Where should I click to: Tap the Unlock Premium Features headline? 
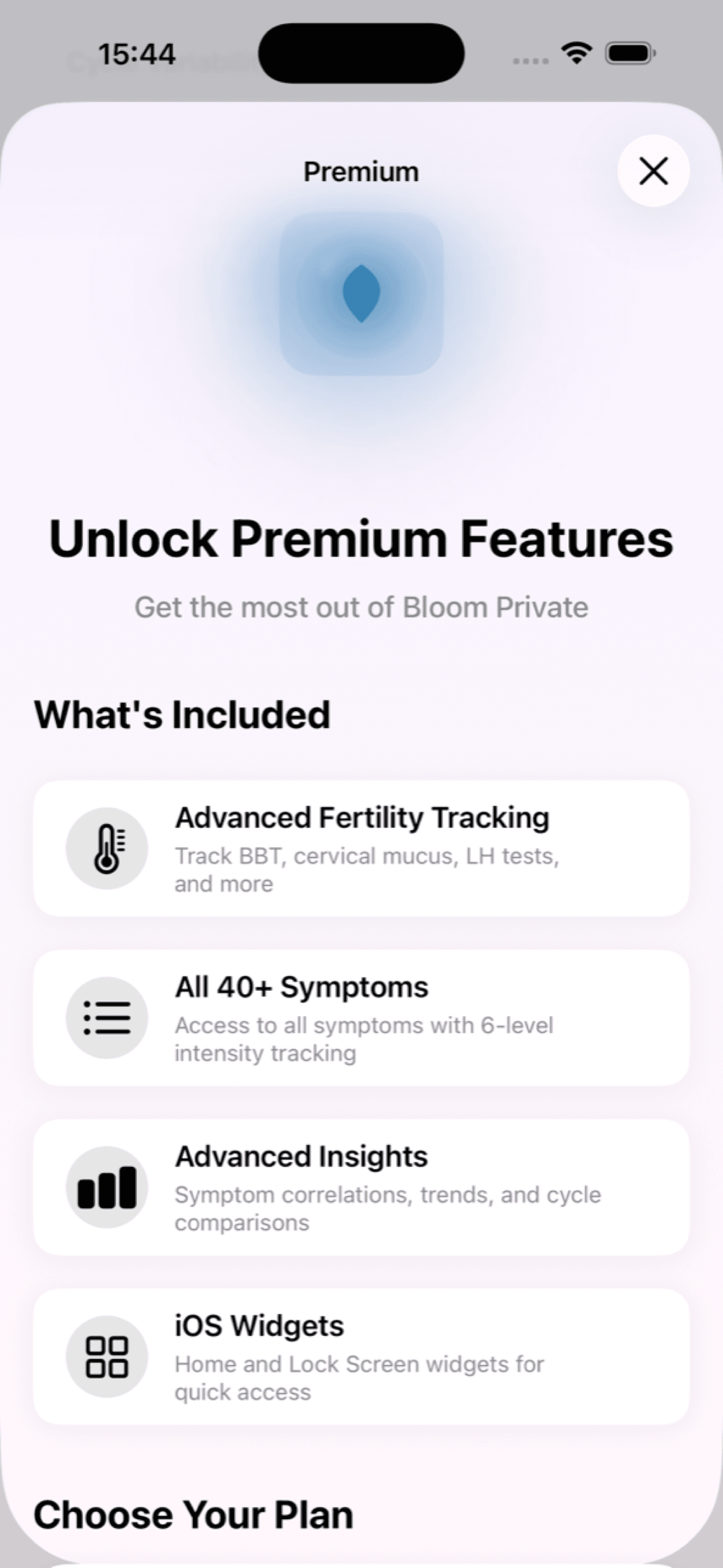[x=361, y=538]
